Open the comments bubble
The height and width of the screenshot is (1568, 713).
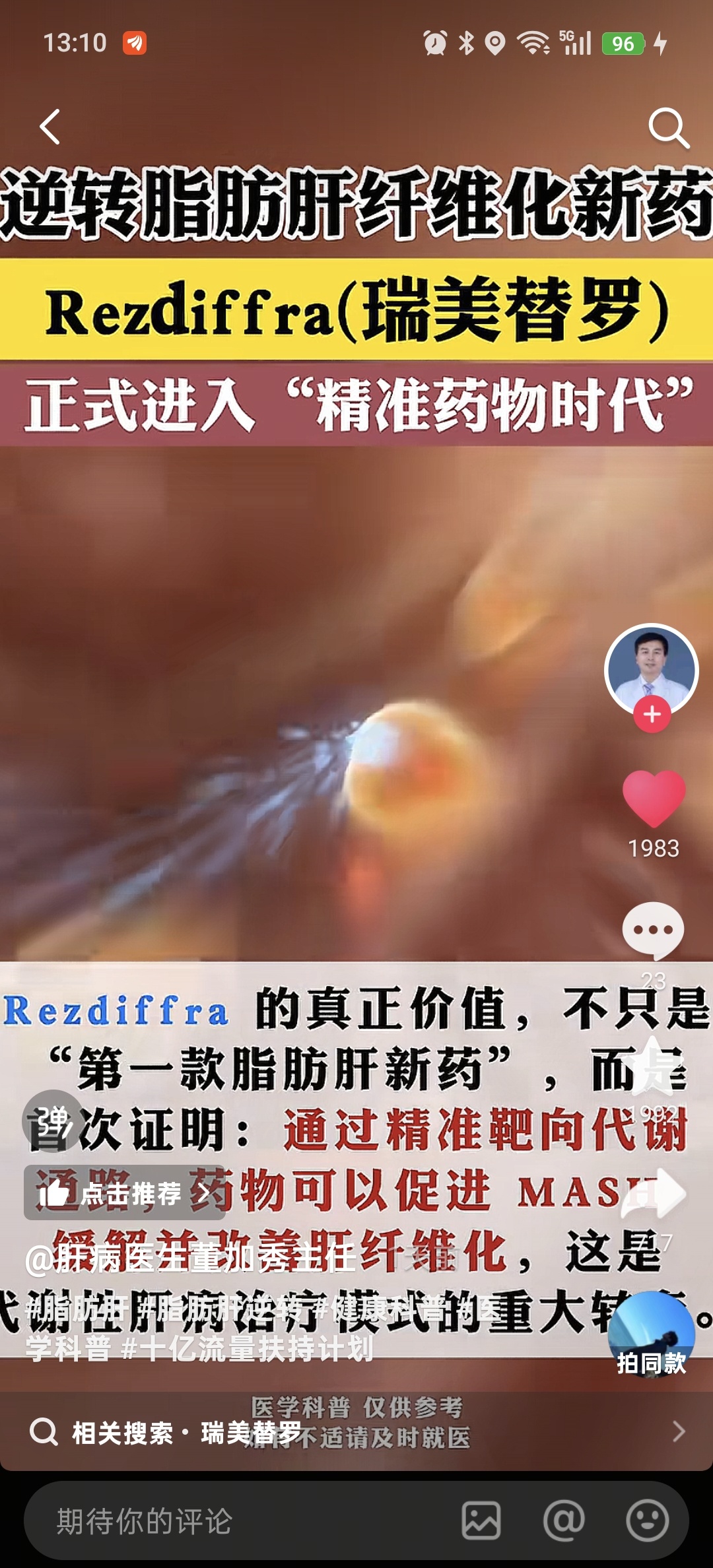pos(653,931)
